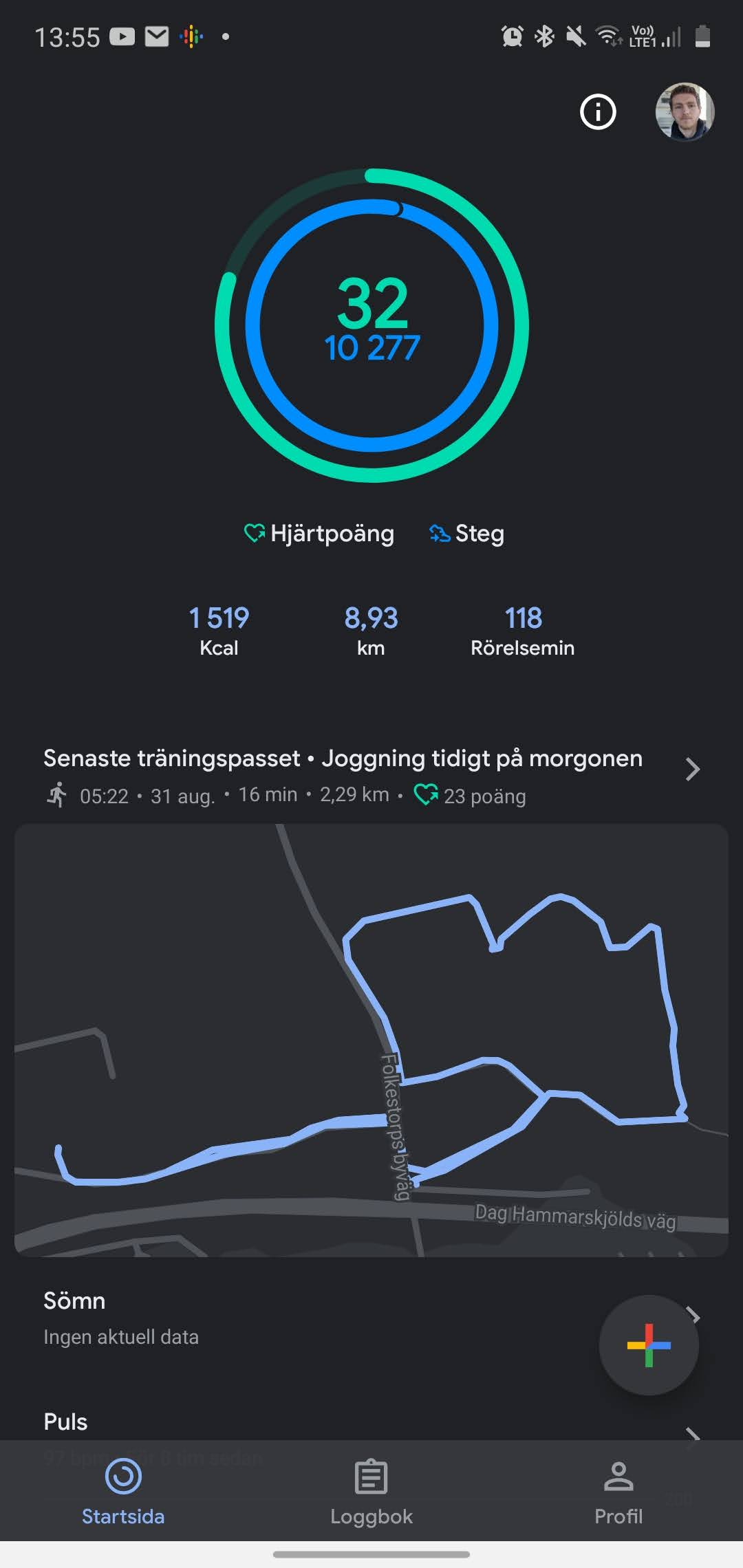View the 8,93 km distance stat
743x1568 pixels.
(371, 630)
